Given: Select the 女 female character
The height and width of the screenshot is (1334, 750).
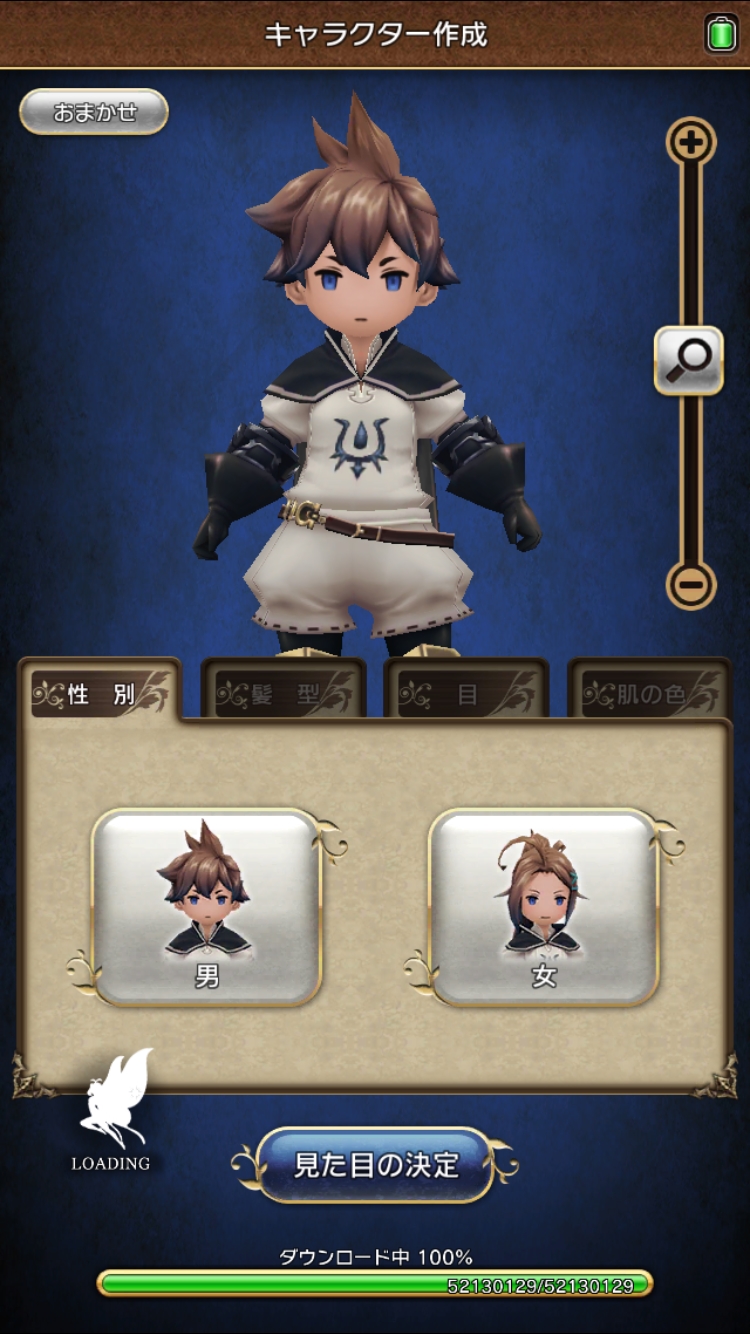Looking at the screenshot, I should click(544, 907).
